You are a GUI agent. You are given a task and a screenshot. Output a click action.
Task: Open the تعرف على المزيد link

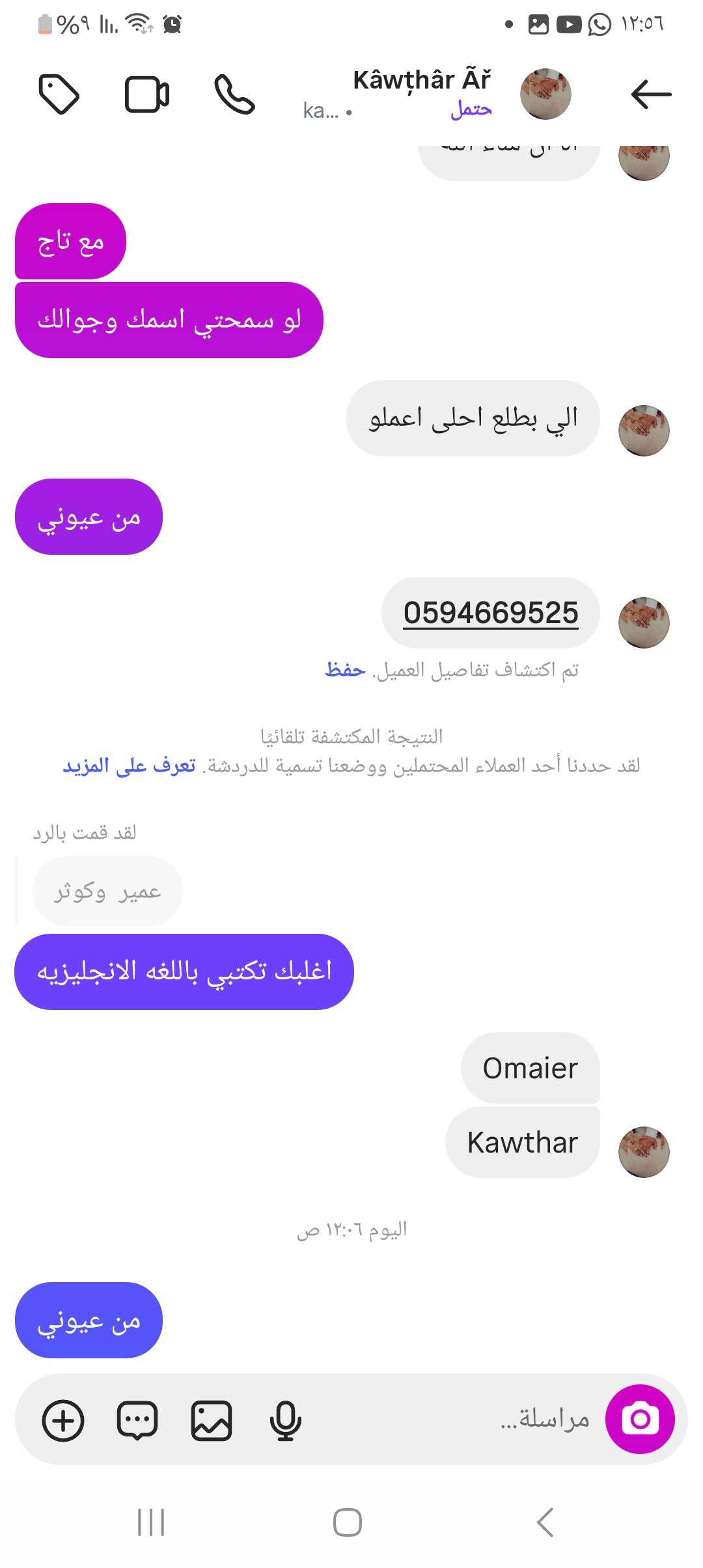point(129,766)
